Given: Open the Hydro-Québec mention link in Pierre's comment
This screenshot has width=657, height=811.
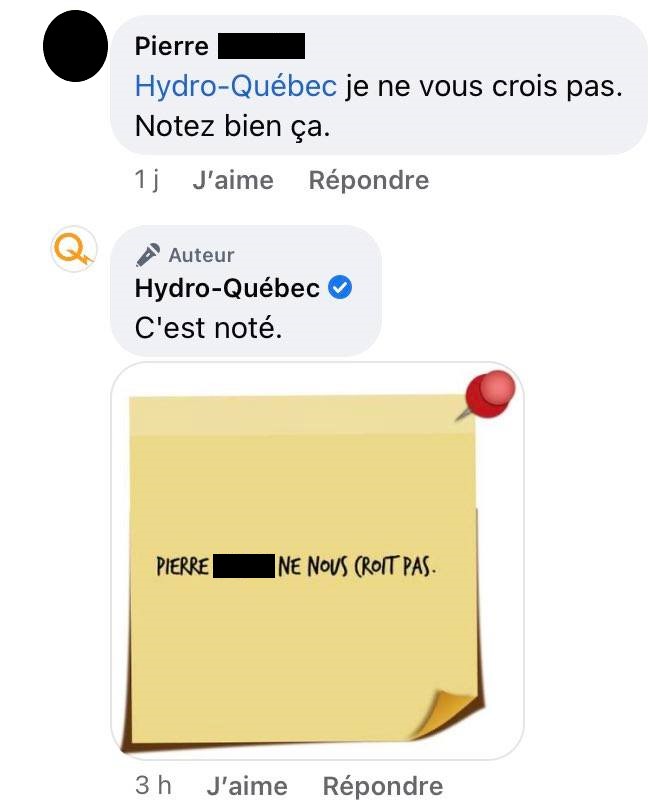Looking at the screenshot, I should [235, 87].
